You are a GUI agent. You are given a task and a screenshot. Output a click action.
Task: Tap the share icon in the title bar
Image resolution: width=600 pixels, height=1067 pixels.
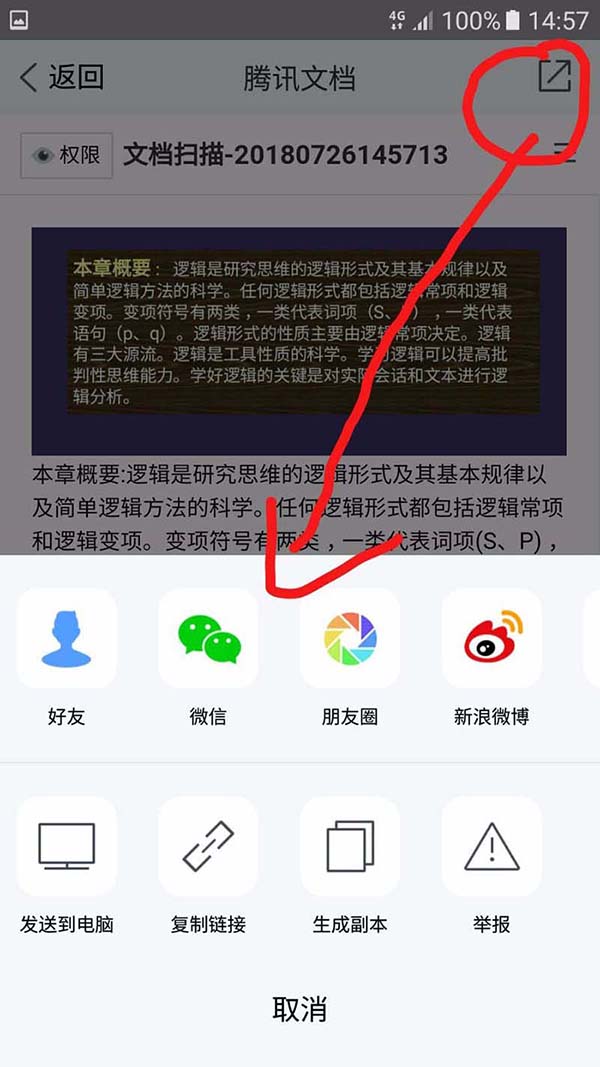[x=554, y=77]
